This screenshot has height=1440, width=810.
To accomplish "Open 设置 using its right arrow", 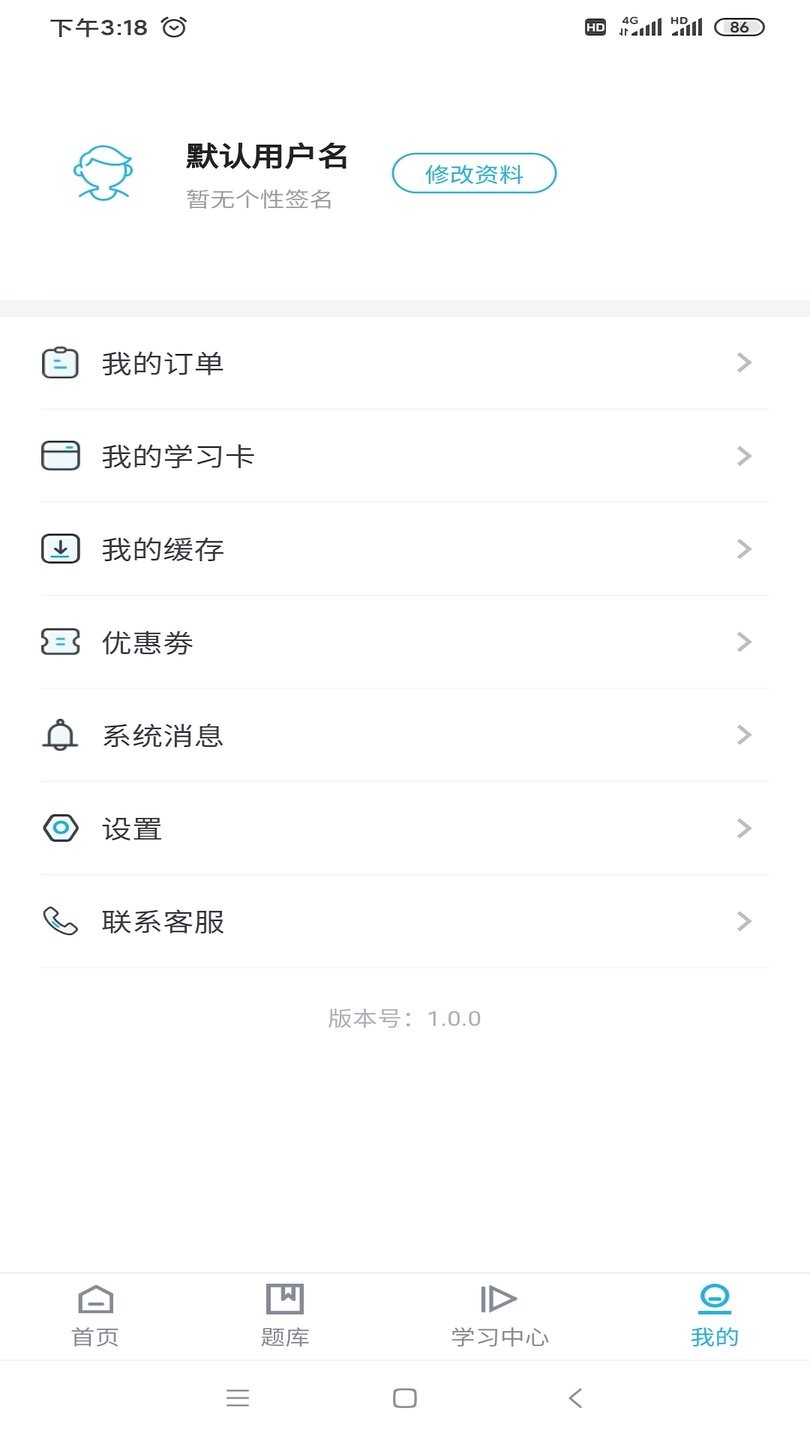I will [x=744, y=828].
